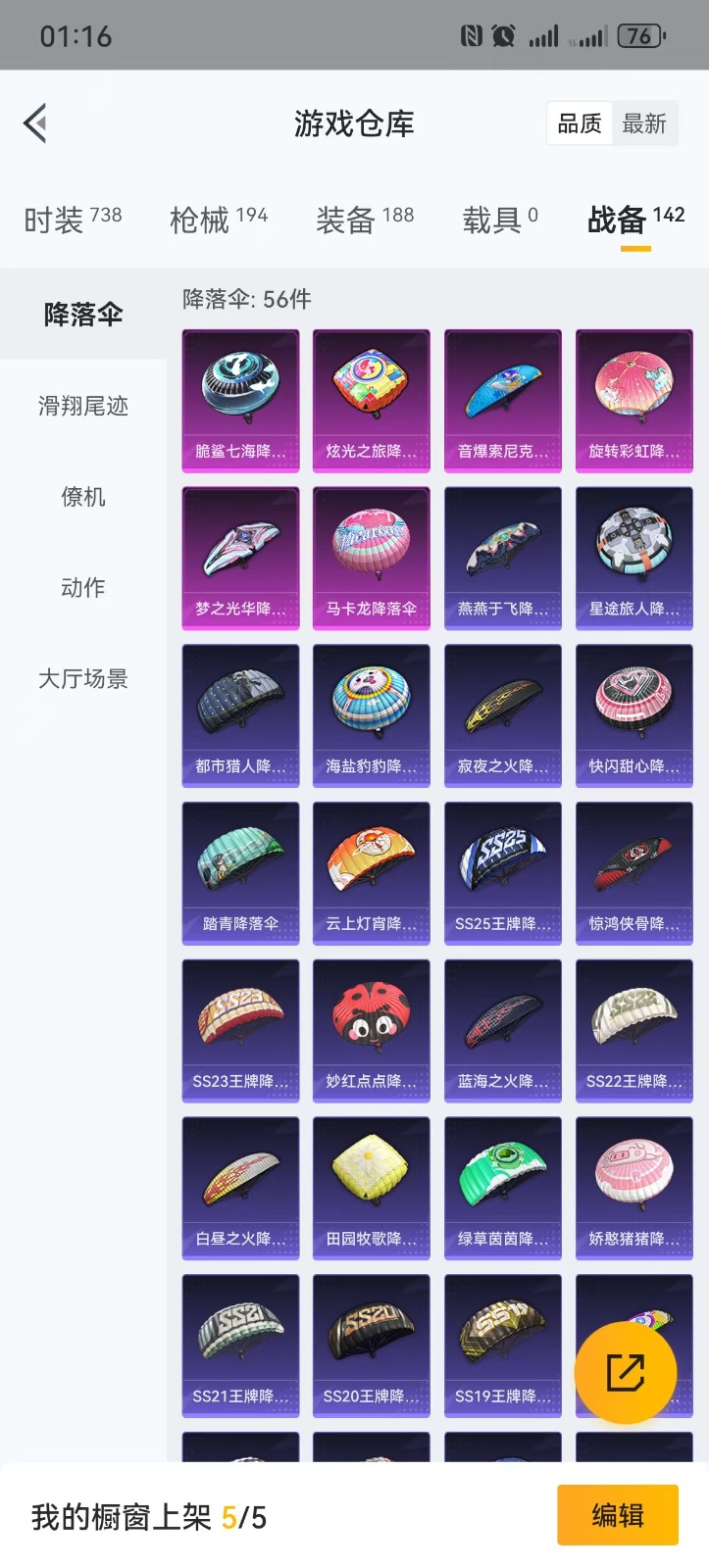Select the 僚机 category
709x1568 pixels.
(83, 497)
